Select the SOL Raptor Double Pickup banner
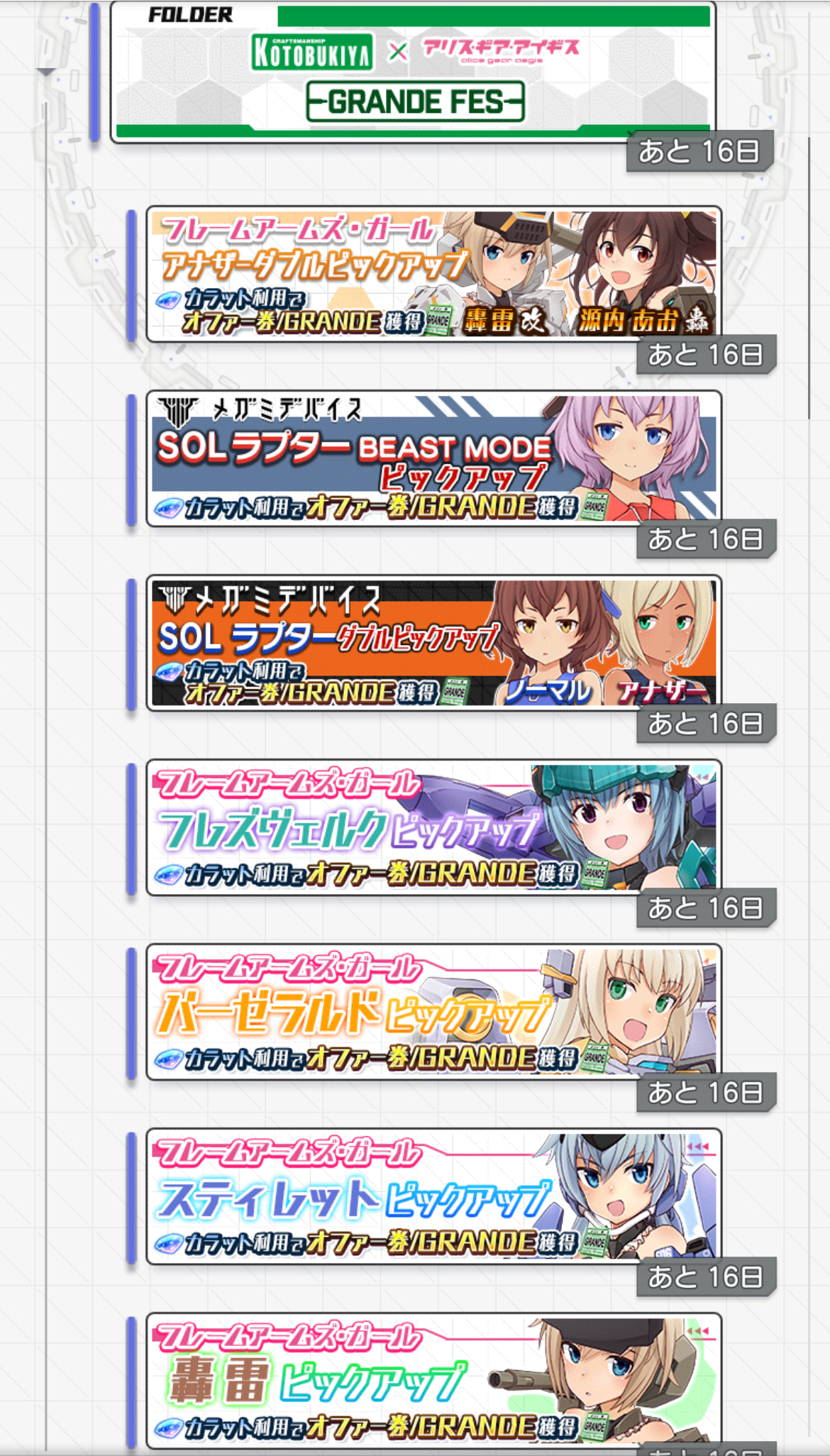This screenshot has width=830, height=1456. [433, 643]
